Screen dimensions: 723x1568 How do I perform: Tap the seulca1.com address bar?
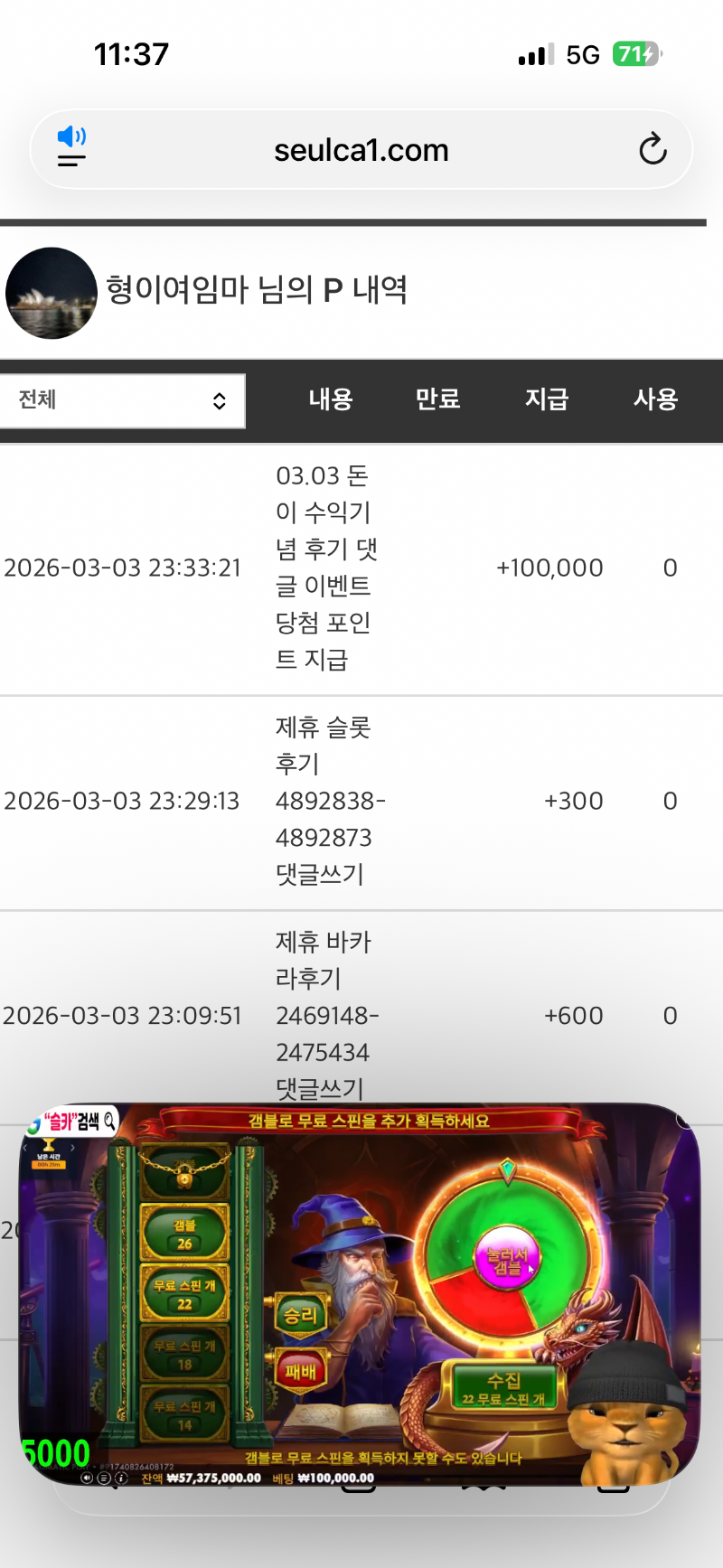click(361, 150)
